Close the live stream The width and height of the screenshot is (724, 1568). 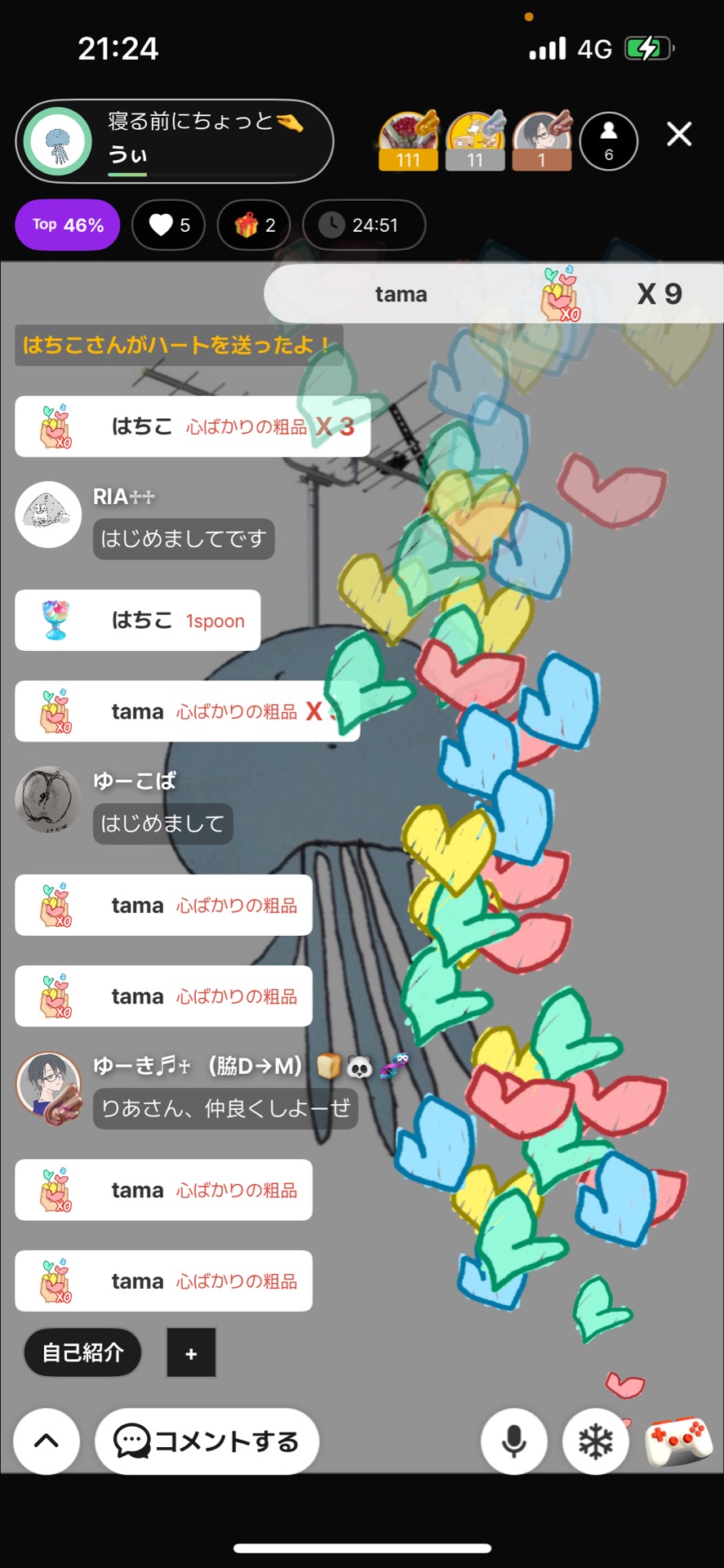click(677, 135)
